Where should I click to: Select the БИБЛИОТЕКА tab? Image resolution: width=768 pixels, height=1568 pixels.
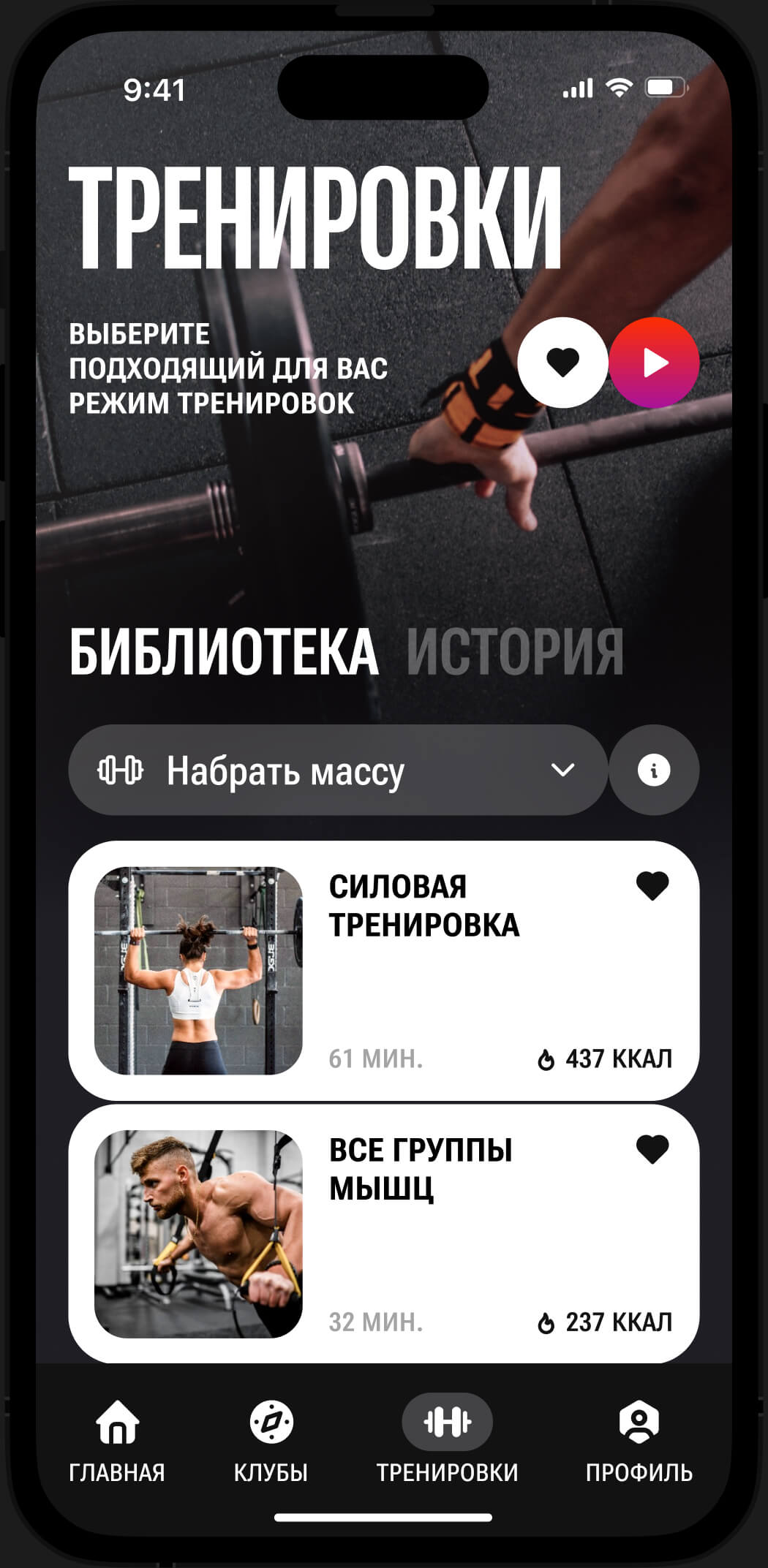(224, 652)
